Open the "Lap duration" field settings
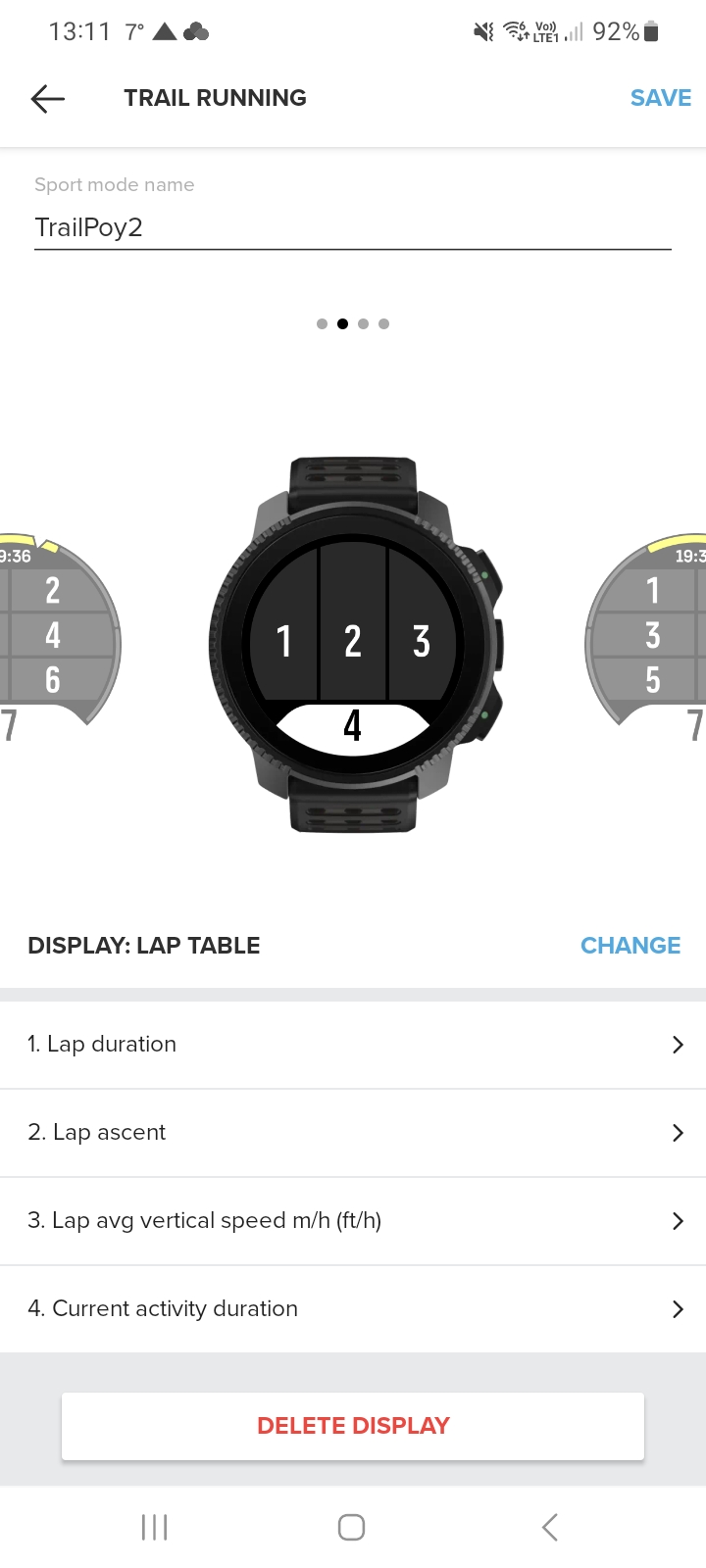The height and width of the screenshot is (1568, 706). pyautogui.click(x=353, y=1044)
